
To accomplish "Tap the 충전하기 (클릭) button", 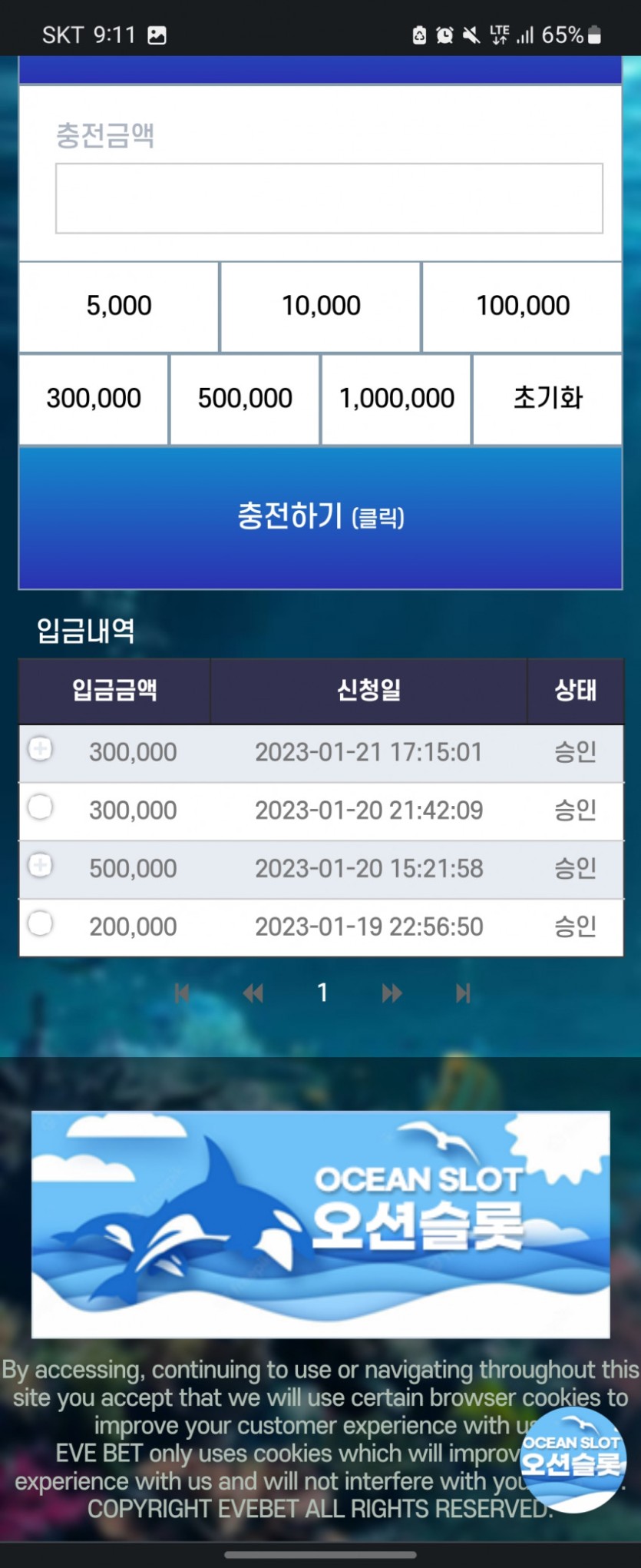I will [x=321, y=517].
